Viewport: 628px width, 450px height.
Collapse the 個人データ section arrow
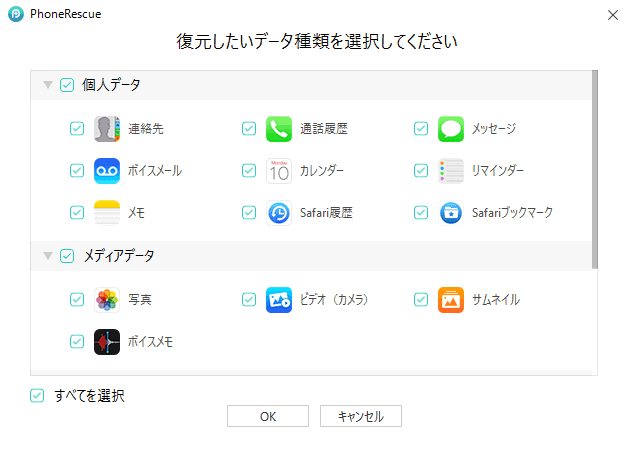click(x=47, y=85)
